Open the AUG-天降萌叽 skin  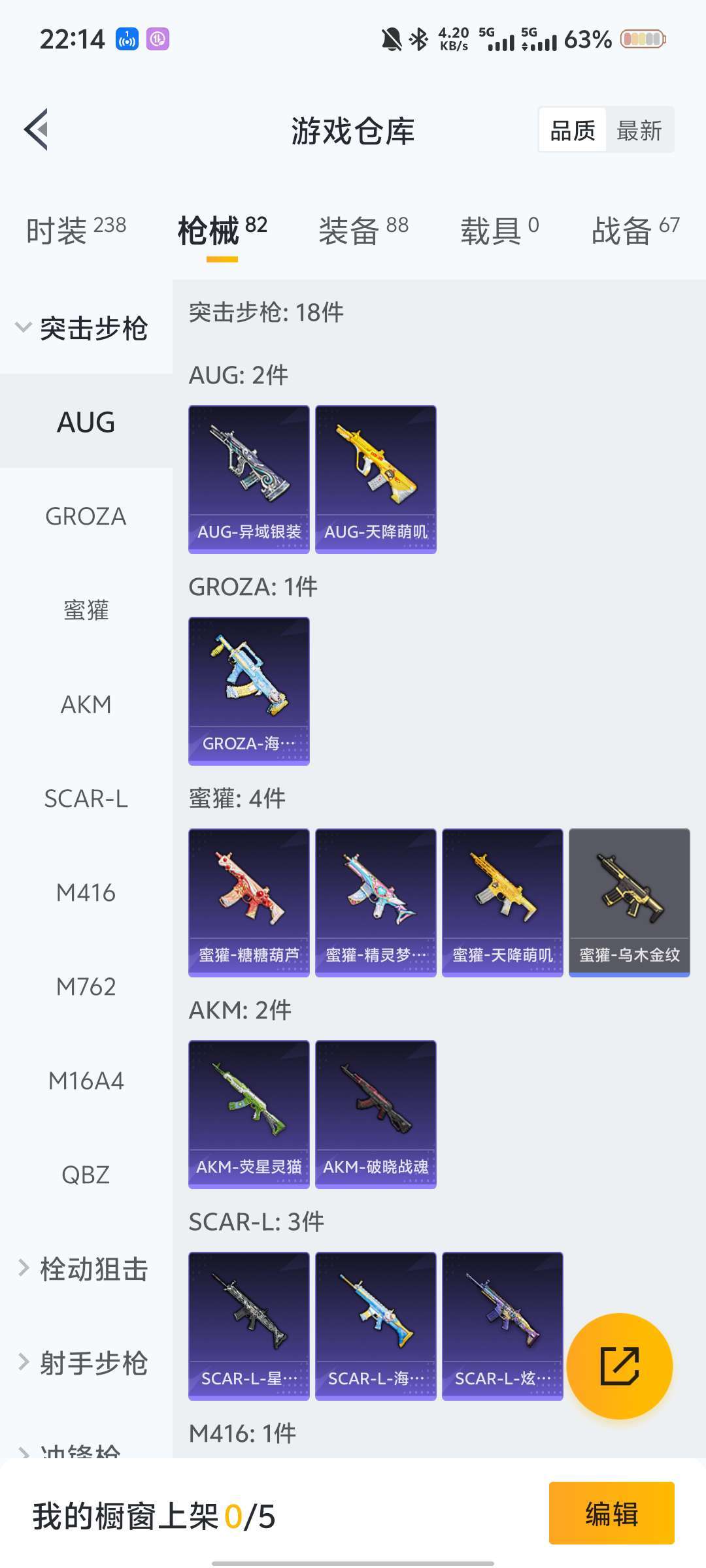pyautogui.click(x=376, y=479)
